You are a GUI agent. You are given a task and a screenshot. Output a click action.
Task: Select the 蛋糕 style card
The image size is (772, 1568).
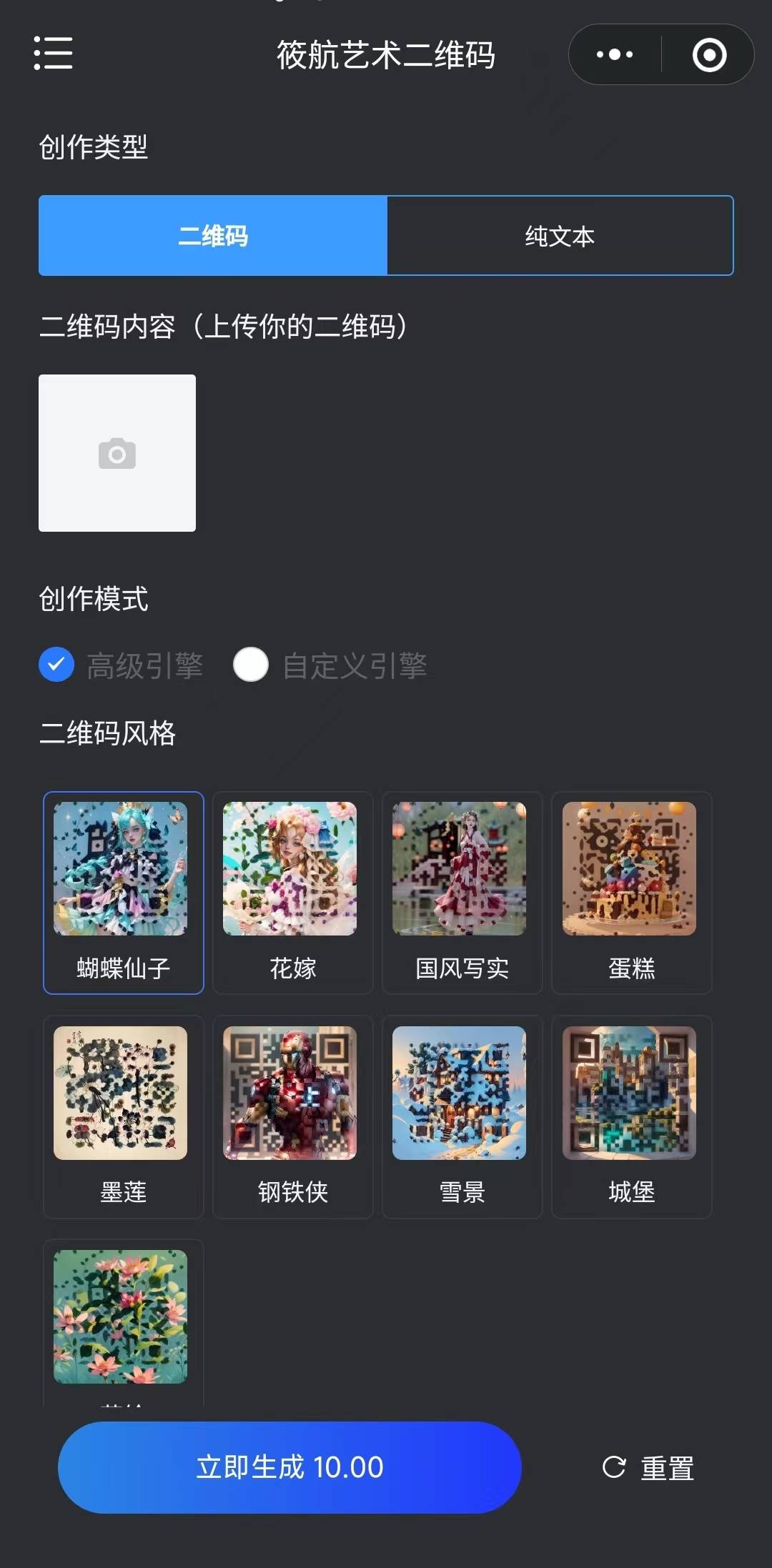click(631, 892)
